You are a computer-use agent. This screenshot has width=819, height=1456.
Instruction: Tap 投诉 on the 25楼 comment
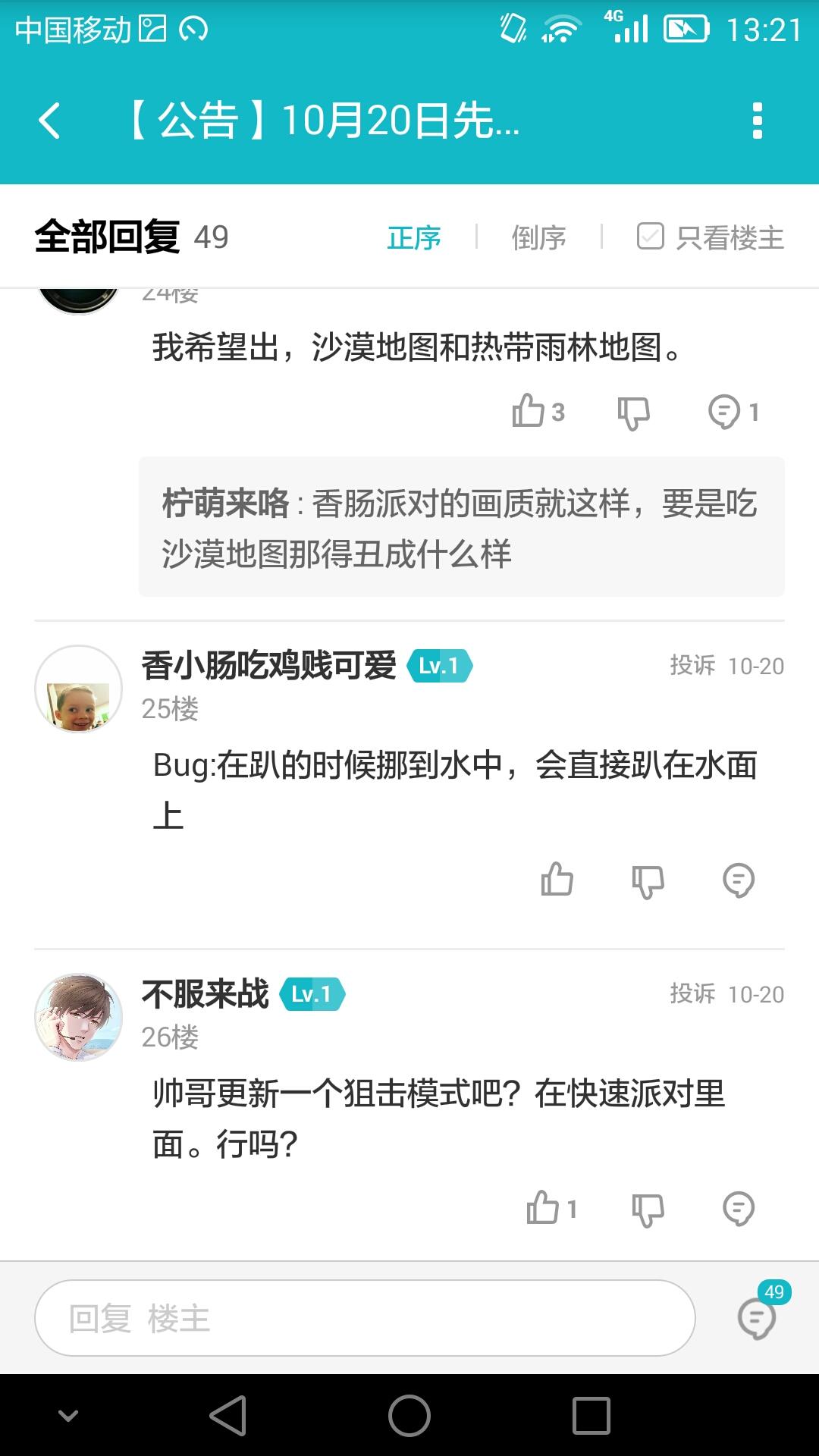click(692, 666)
